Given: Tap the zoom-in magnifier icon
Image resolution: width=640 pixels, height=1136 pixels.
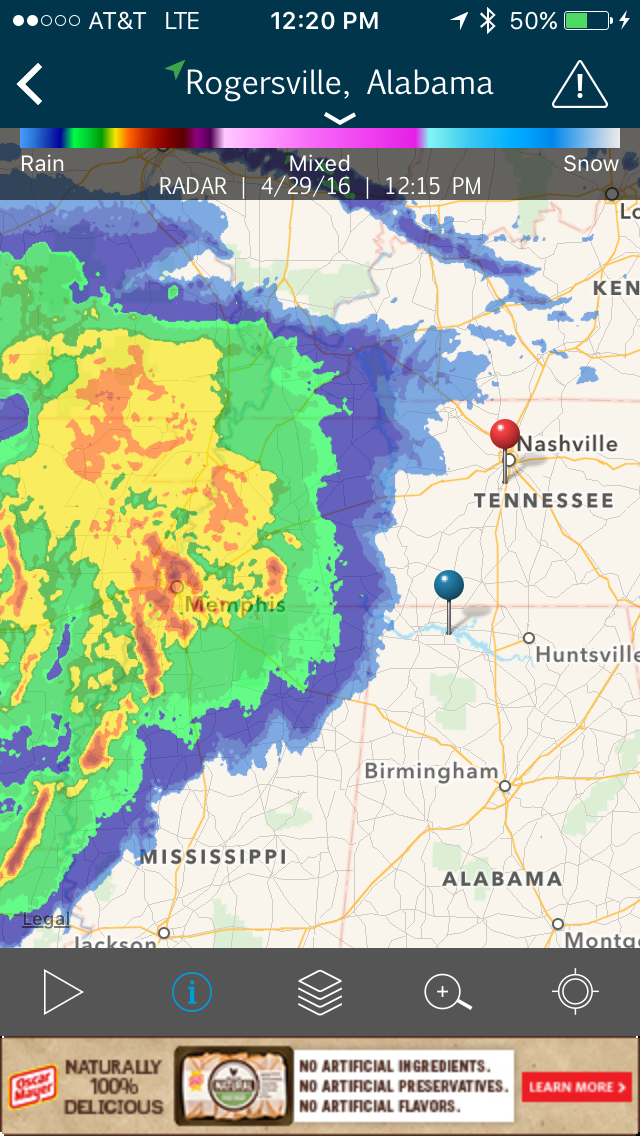Looking at the screenshot, I should [447, 992].
